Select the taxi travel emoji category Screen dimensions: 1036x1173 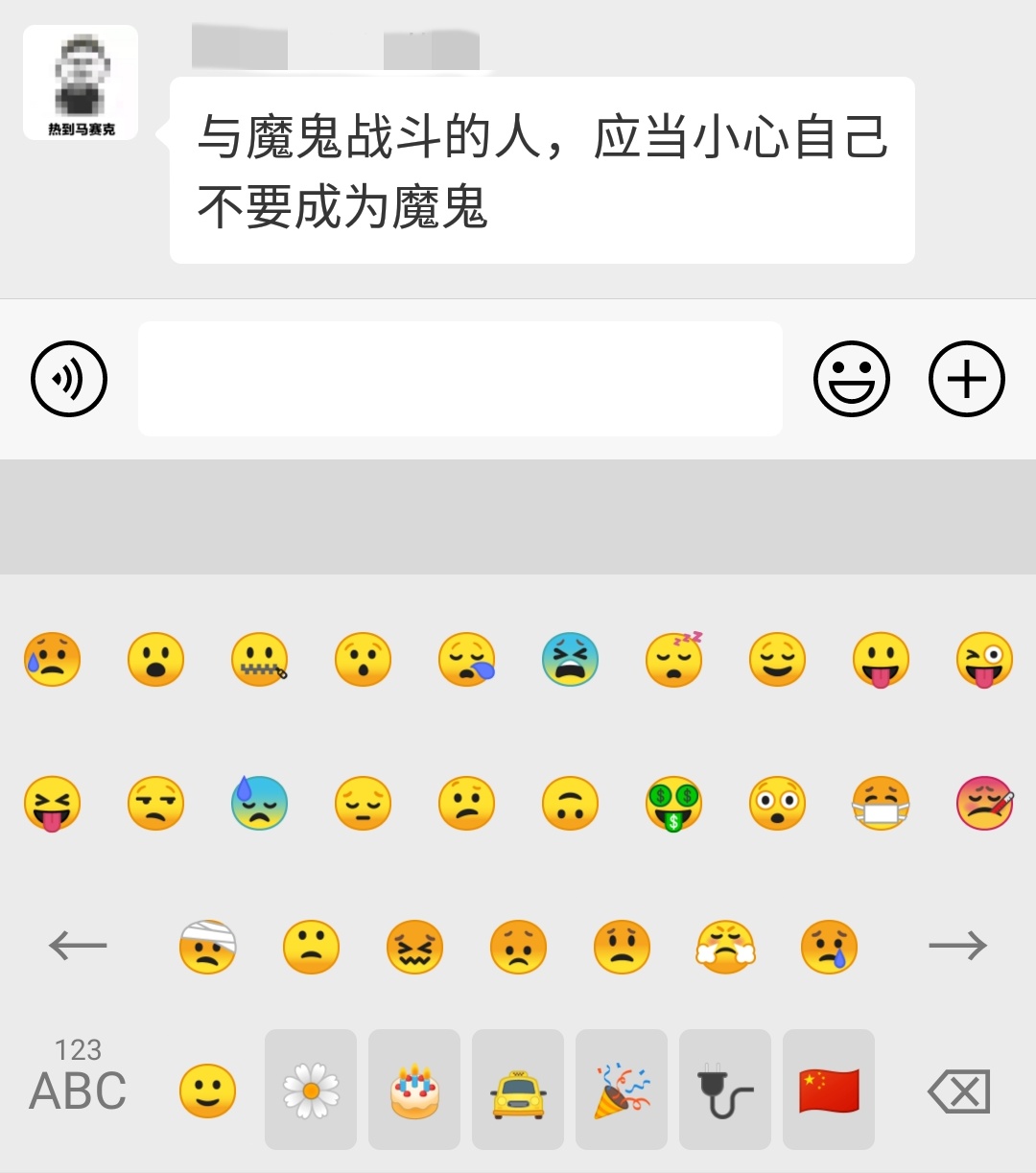[518, 1091]
